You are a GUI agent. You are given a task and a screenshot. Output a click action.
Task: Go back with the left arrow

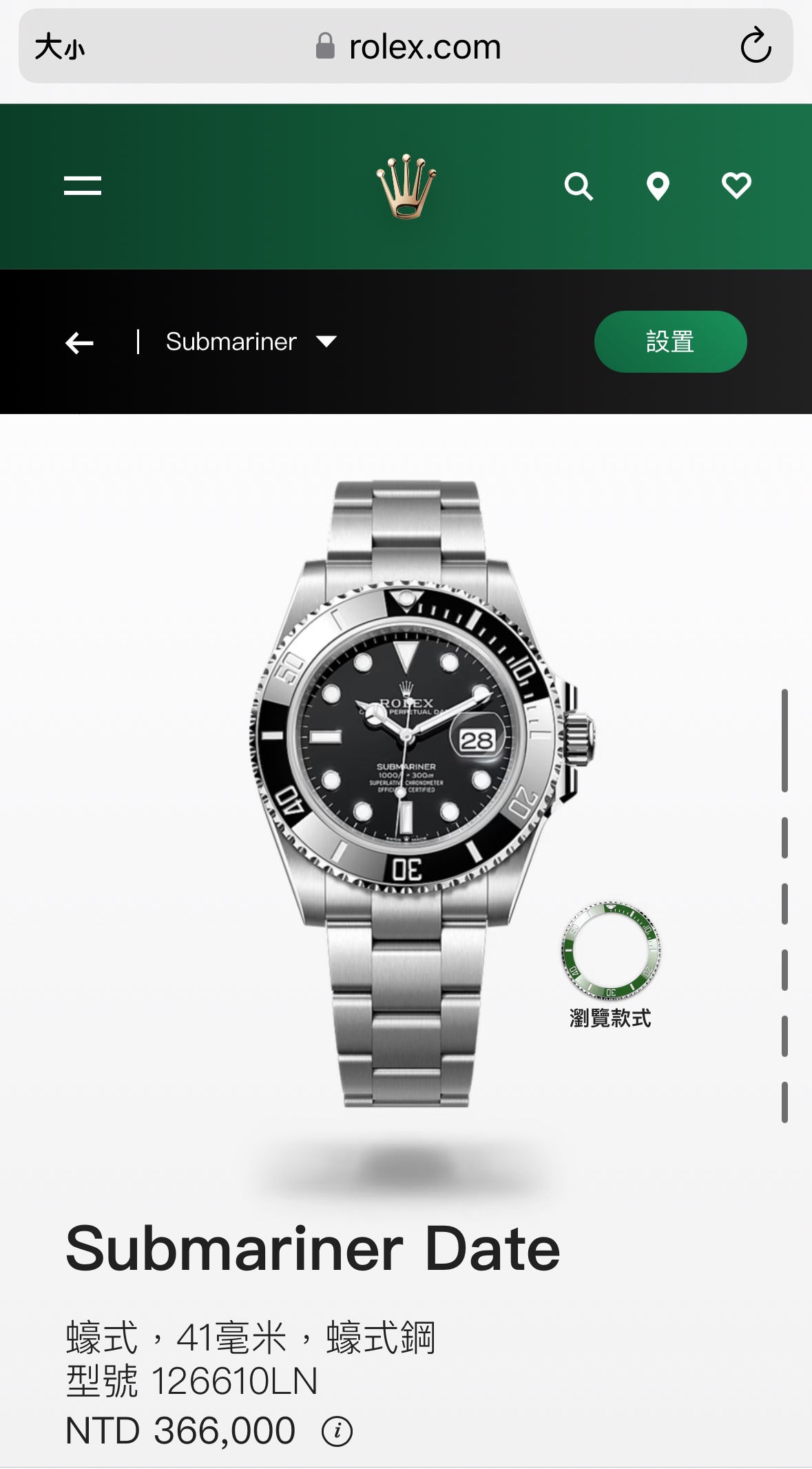coord(79,342)
